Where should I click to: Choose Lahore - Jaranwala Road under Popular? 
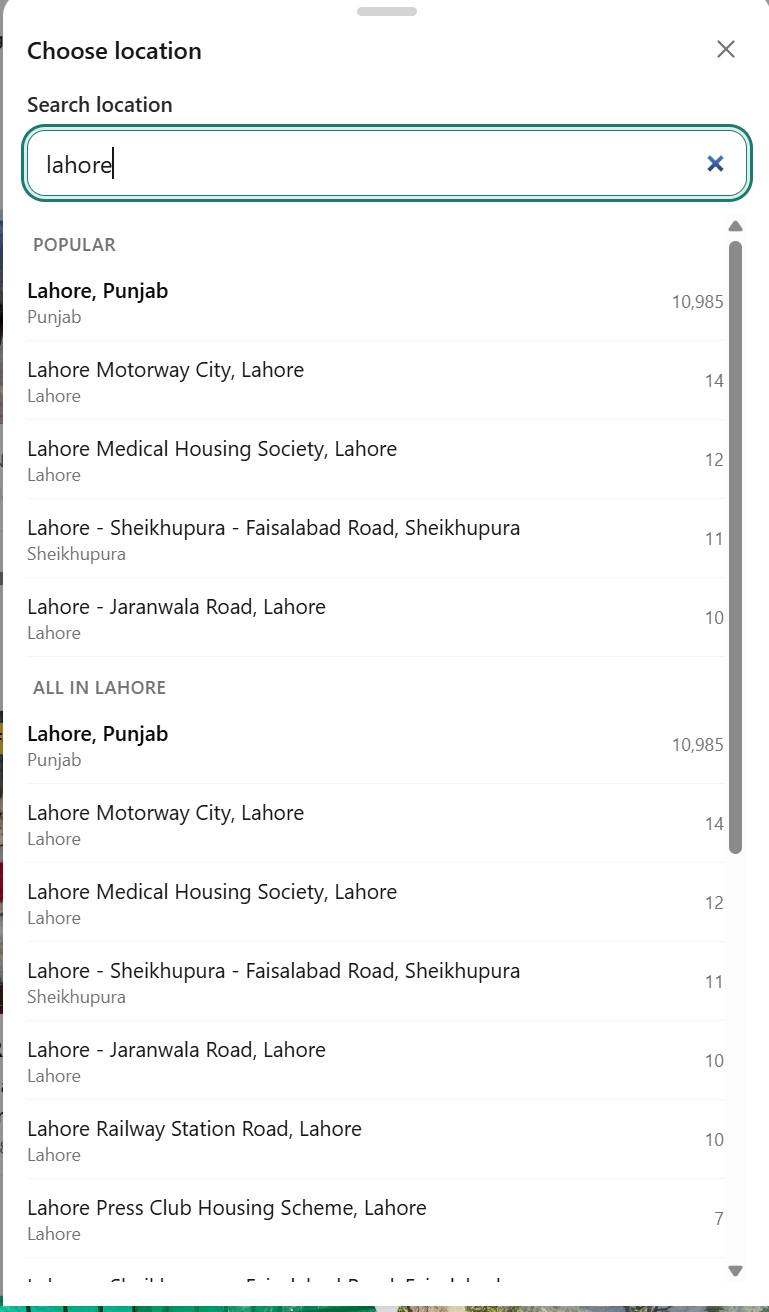[376, 618]
